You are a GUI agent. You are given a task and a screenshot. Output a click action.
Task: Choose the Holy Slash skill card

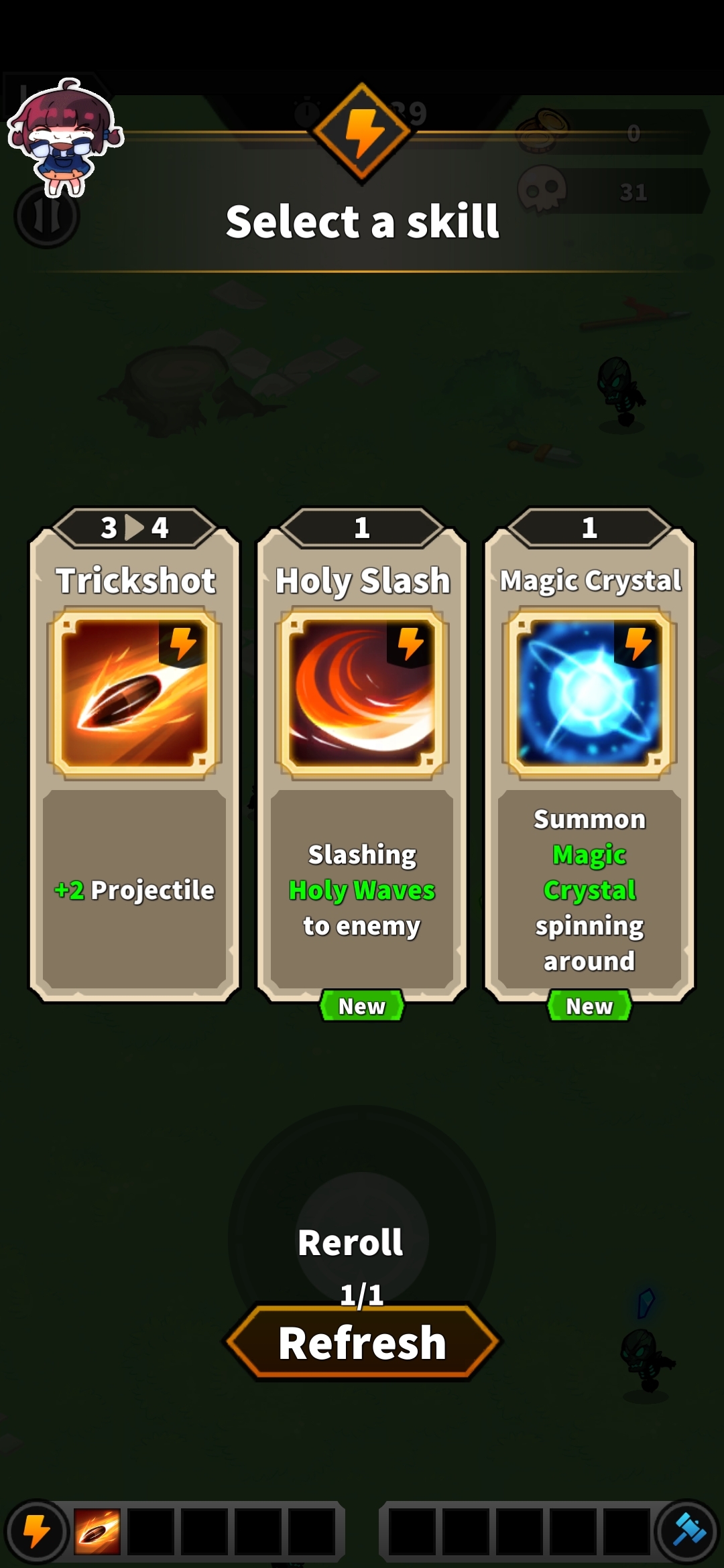click(x=362, y=757)
